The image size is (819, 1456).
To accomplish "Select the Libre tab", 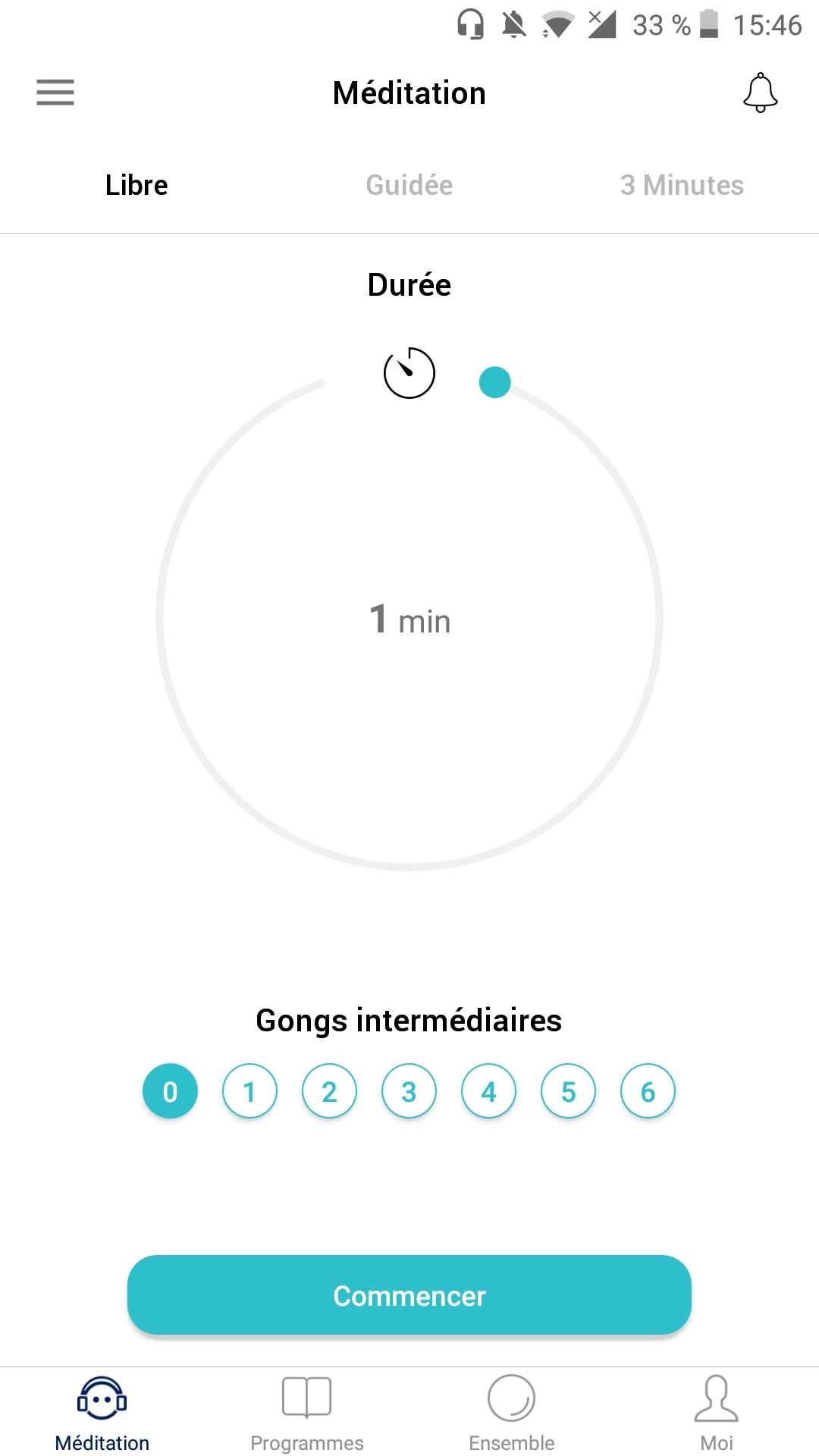I will [136, 185].
